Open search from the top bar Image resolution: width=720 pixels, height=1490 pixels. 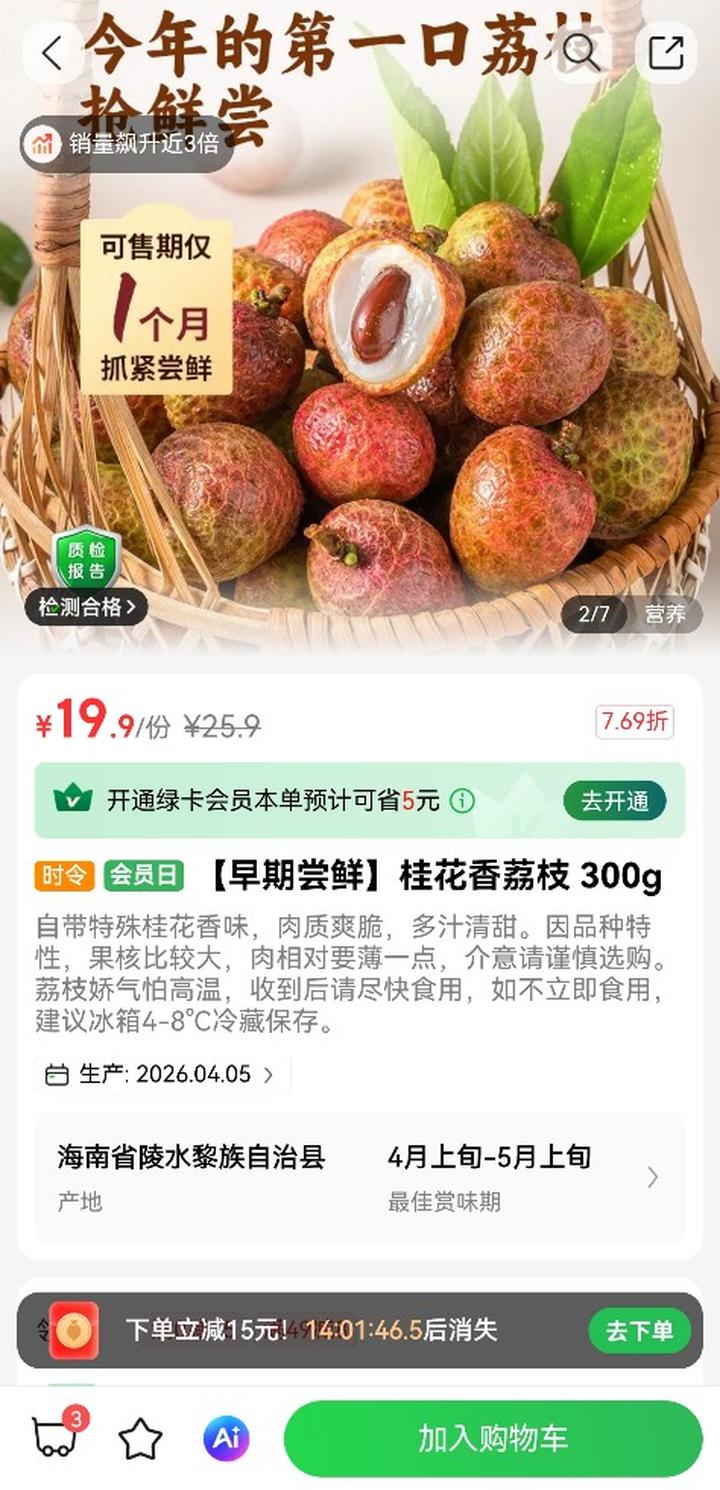point(581,53)
